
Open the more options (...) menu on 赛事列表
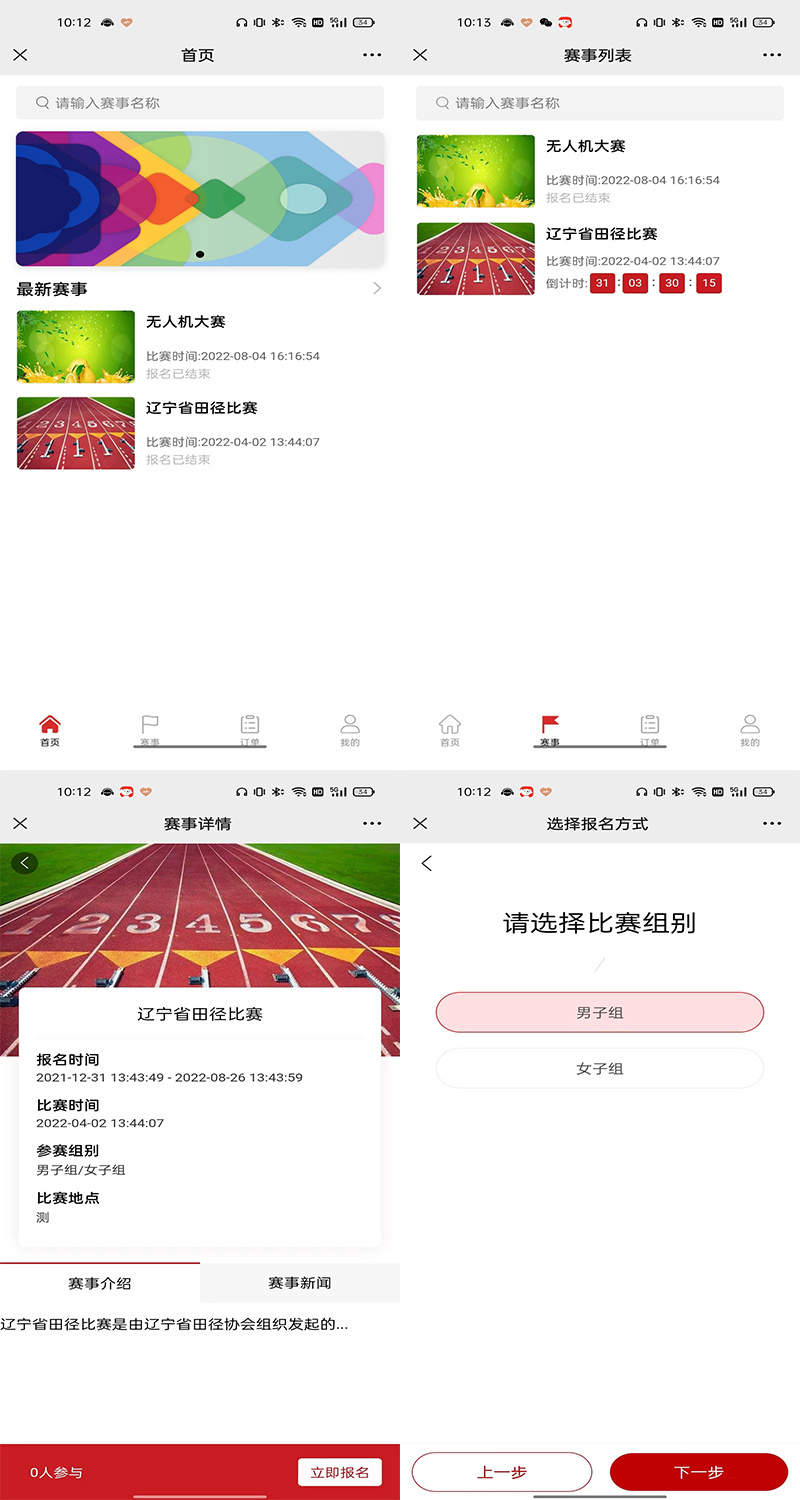click(x=772, y=55)
